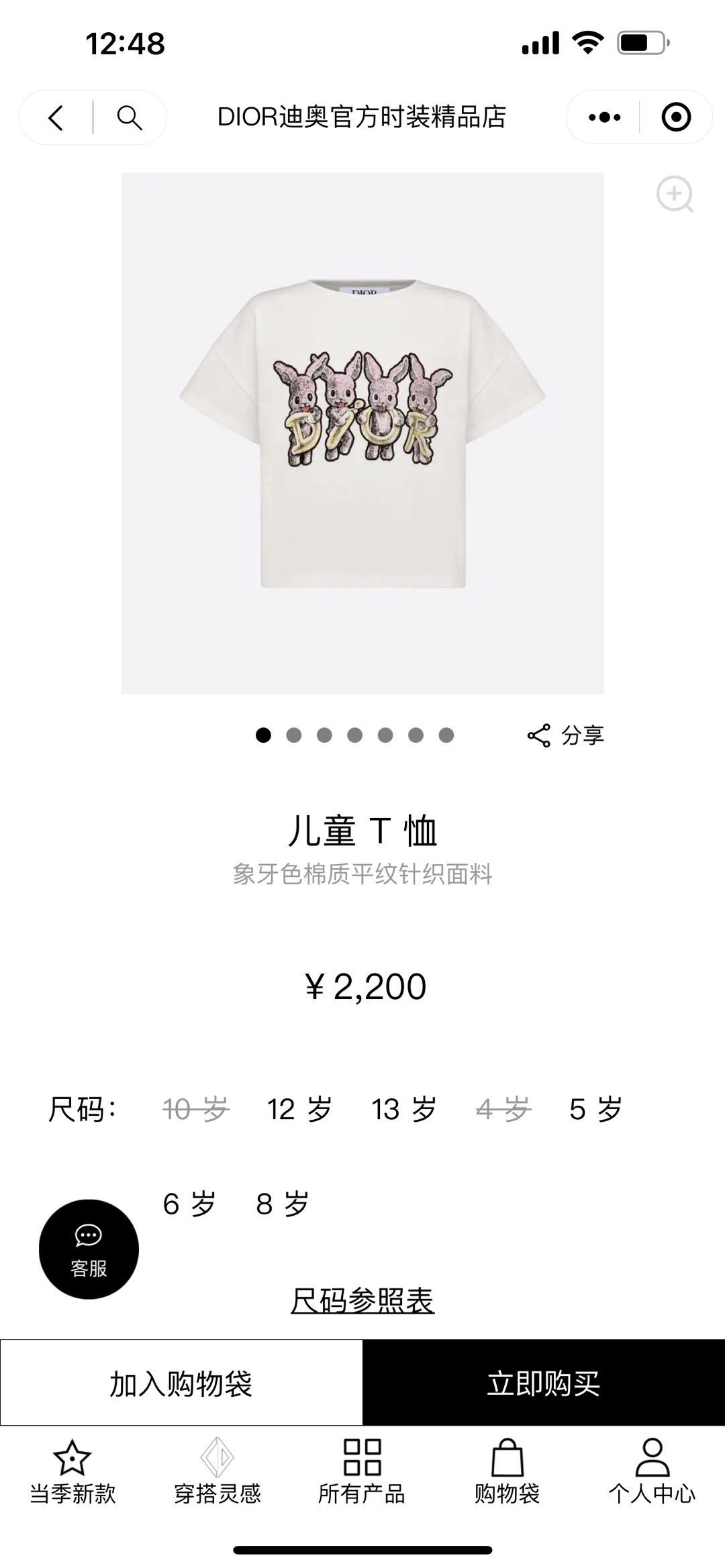Viewport: 725px width, 1568px height.
Task: Open search in the Dior store
Action: click(129, 118)
